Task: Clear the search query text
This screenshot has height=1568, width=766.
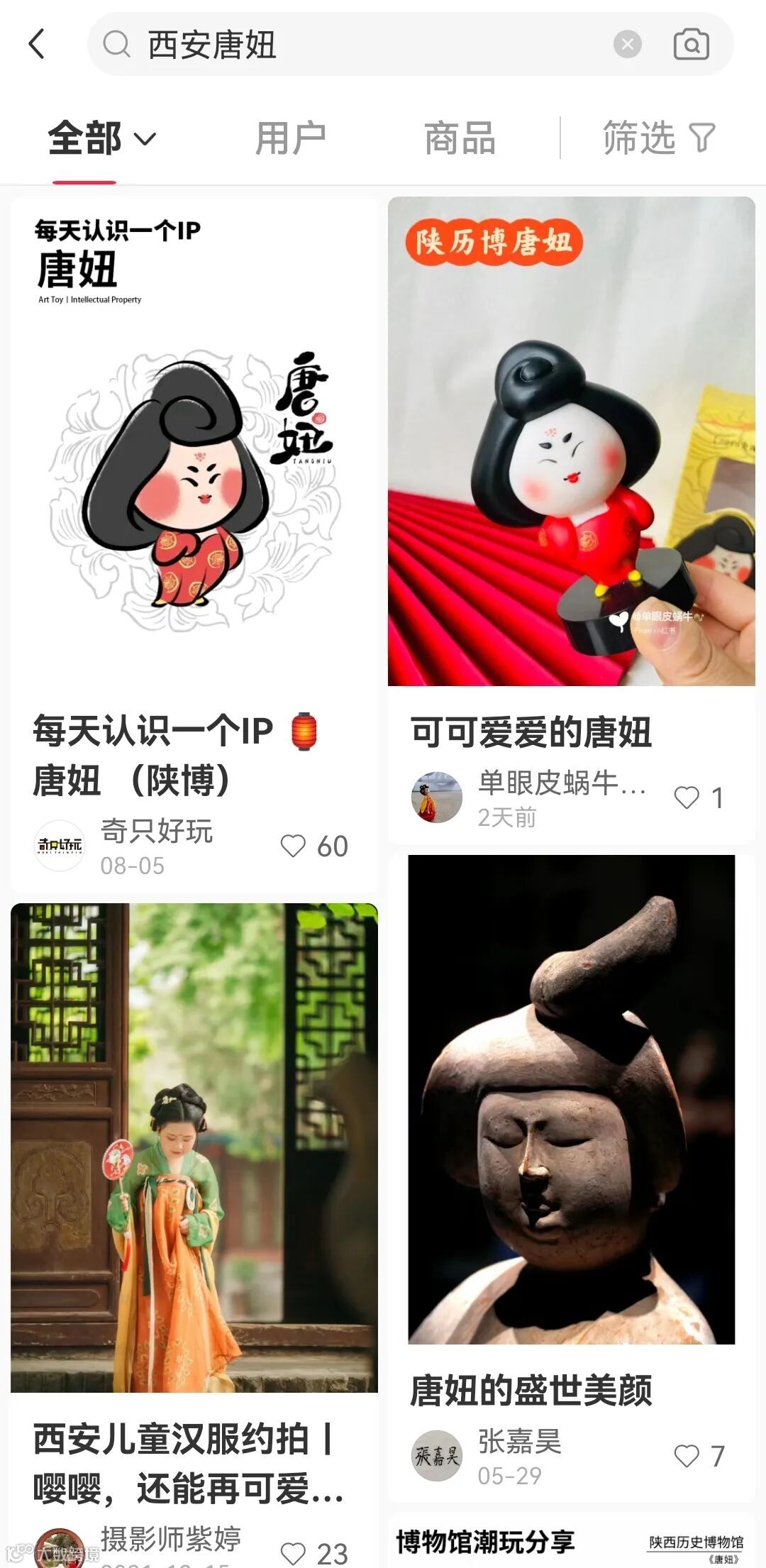Action: [x=627, y=44]
